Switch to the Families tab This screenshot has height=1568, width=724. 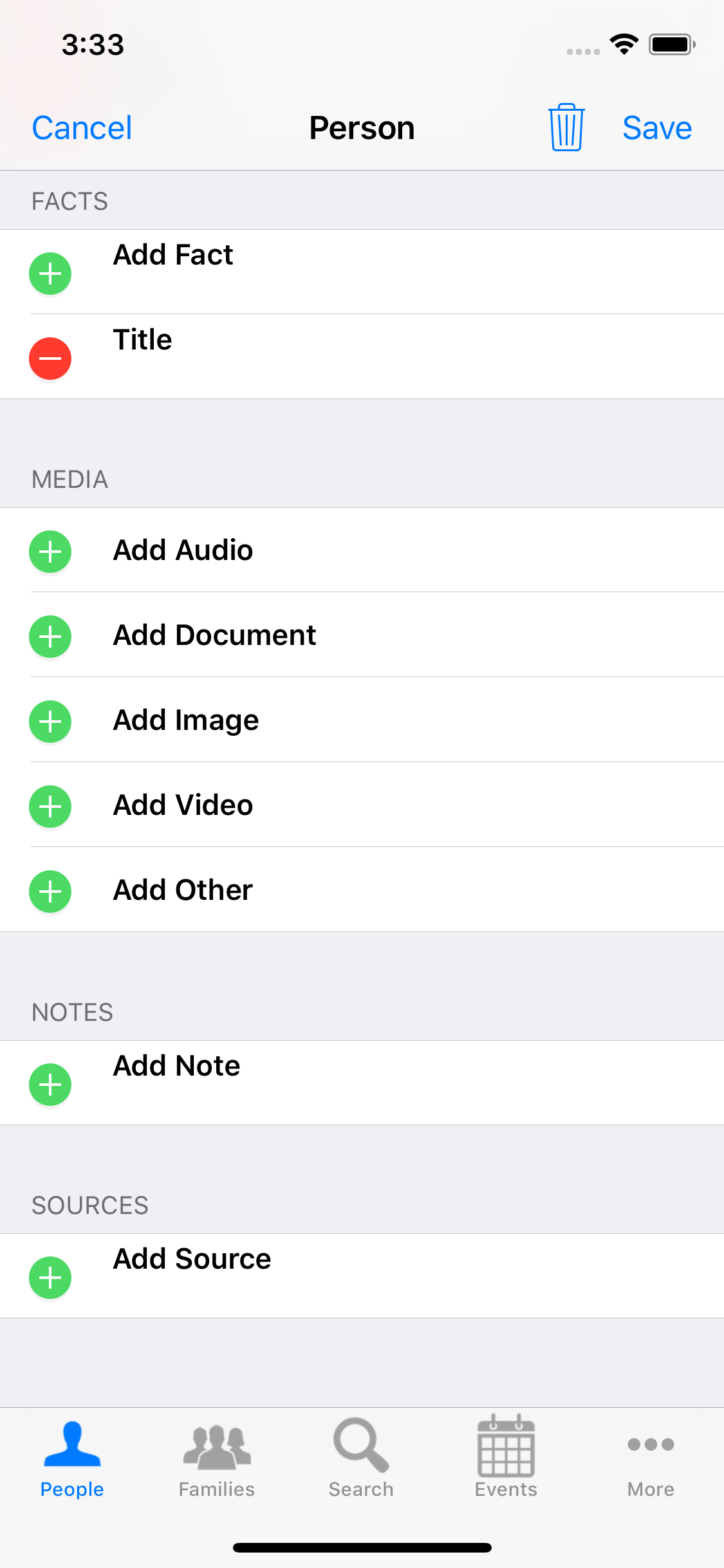217,1459
